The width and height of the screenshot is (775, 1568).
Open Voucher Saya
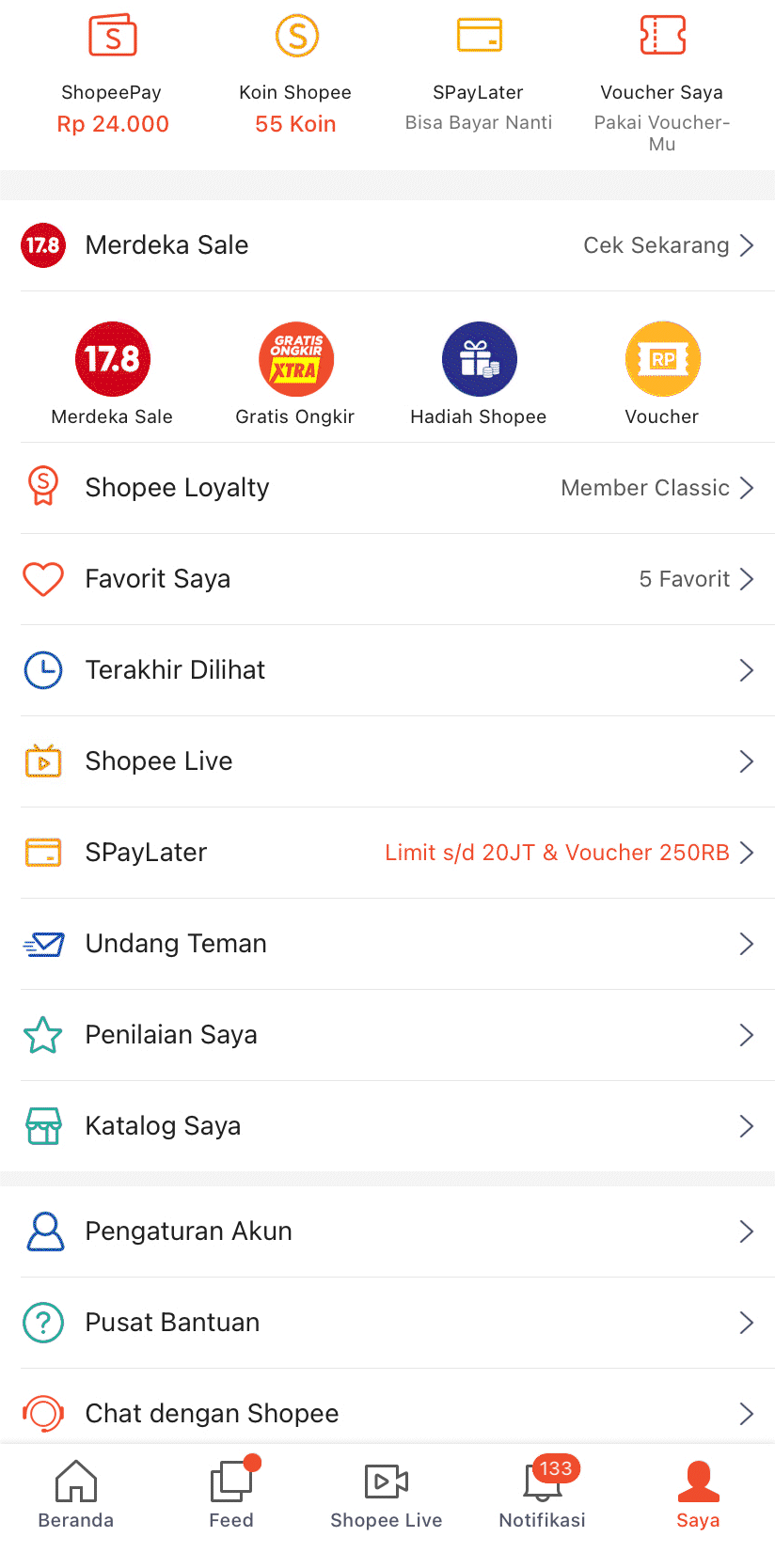coord(662,80)
